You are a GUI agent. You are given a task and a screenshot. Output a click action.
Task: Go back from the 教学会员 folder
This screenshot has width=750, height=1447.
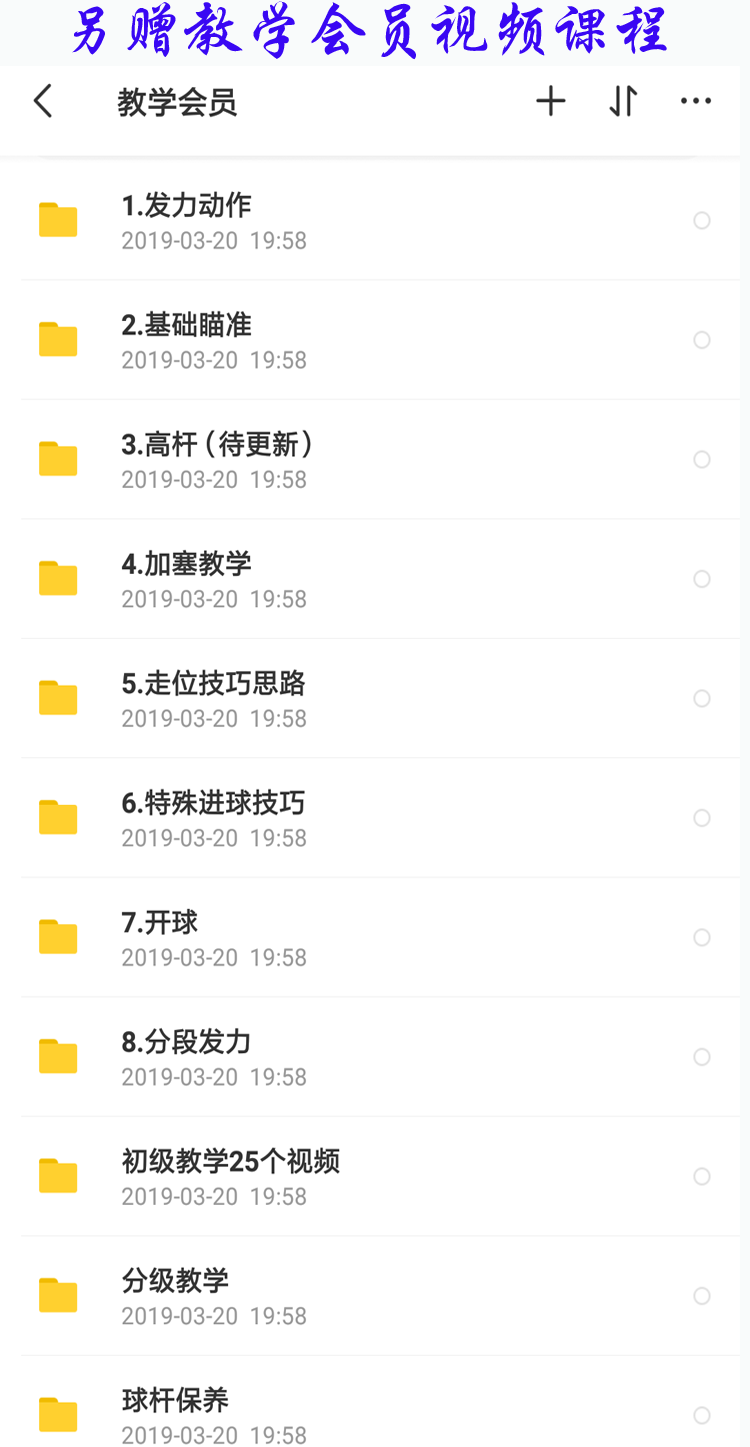coord(42,101)
